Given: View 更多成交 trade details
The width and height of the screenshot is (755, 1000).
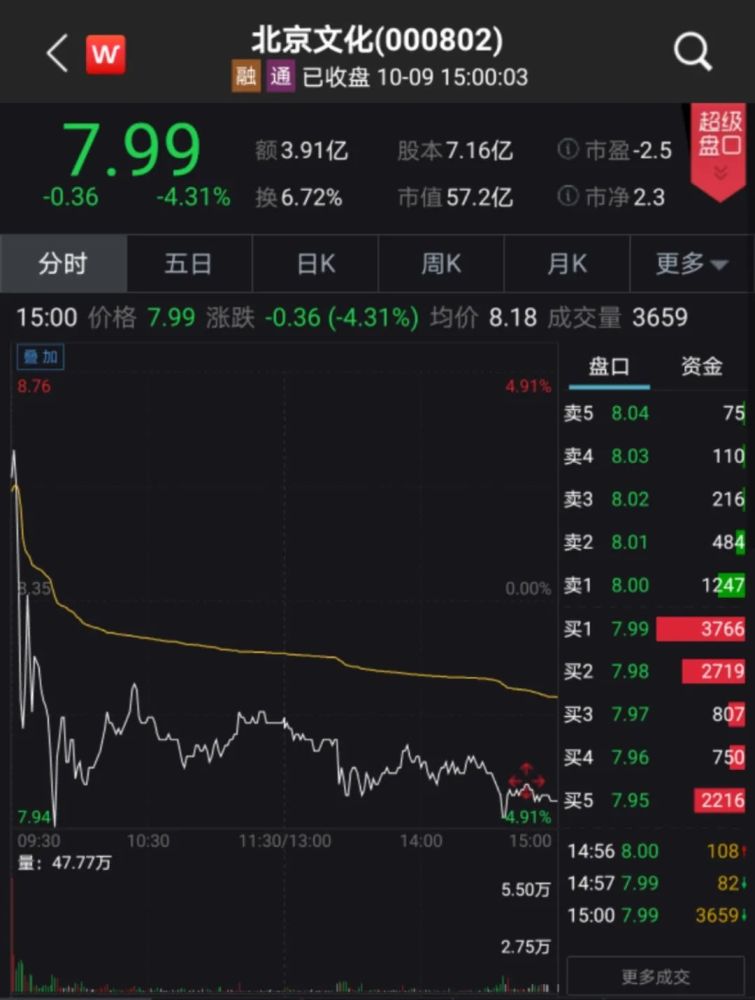Looking at the screenshot, I should pos(655,977).
